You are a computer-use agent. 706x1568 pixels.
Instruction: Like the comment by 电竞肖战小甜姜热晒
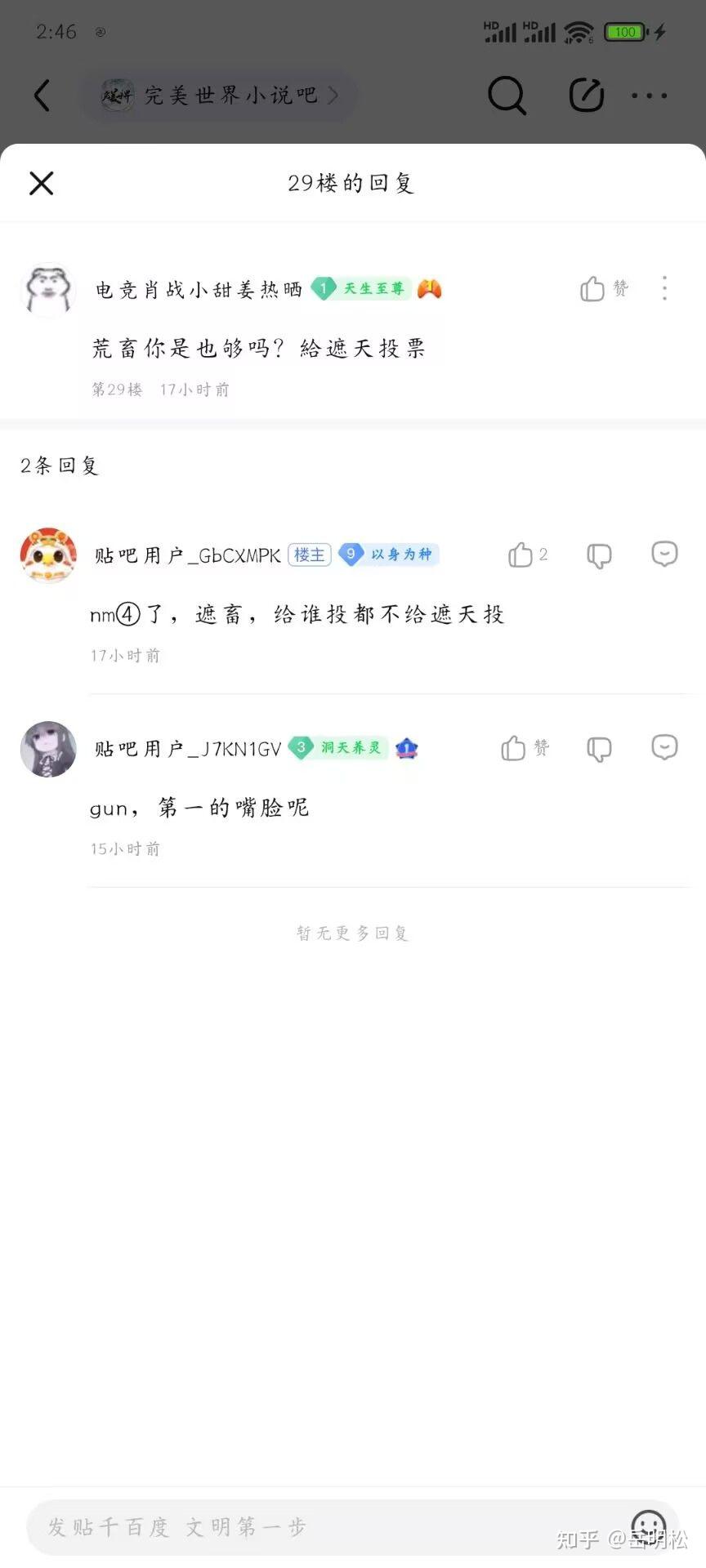[593, 288]
